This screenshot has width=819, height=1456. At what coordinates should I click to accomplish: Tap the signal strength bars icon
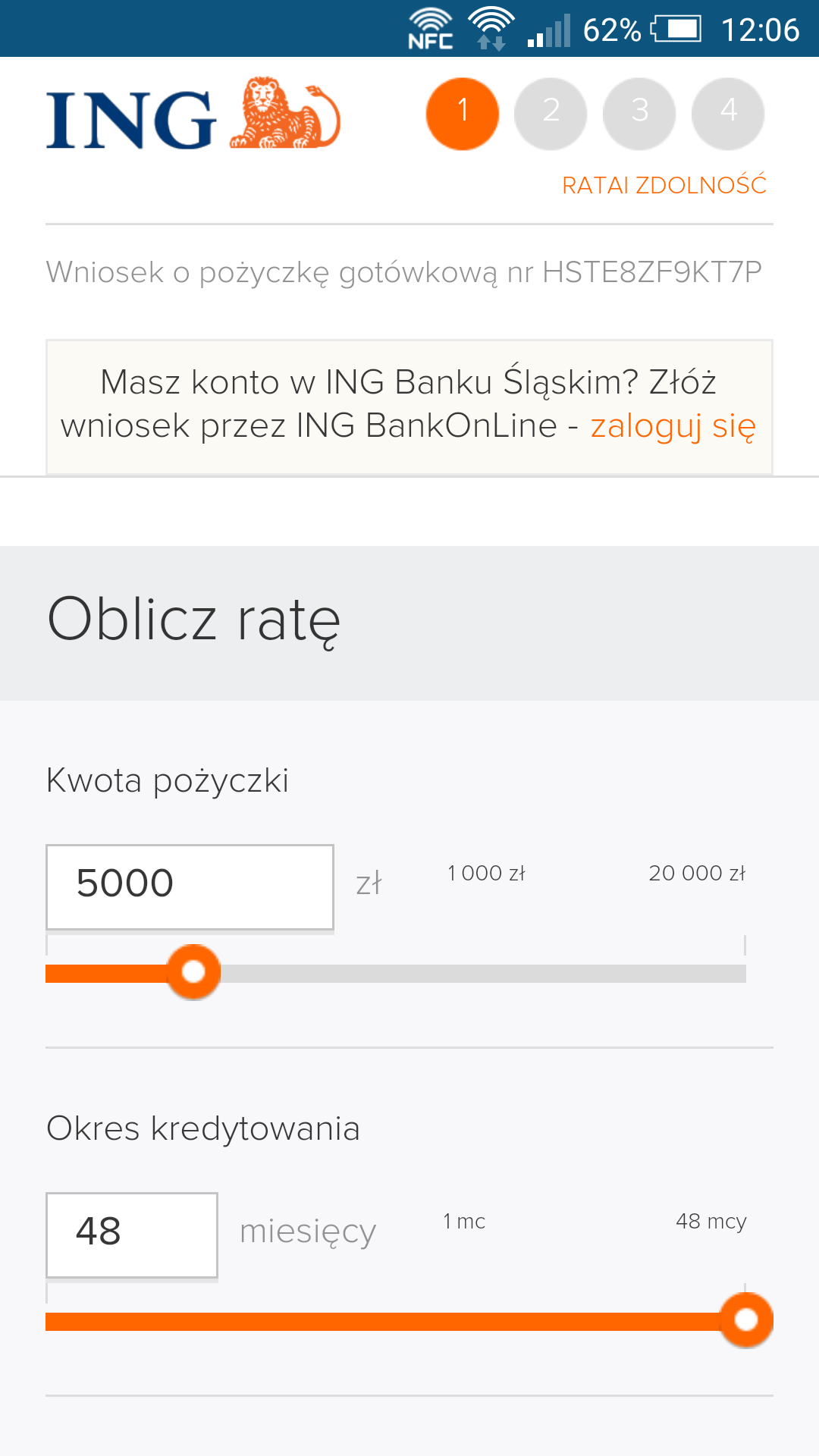pyautogui.click(x=548, y=30)
